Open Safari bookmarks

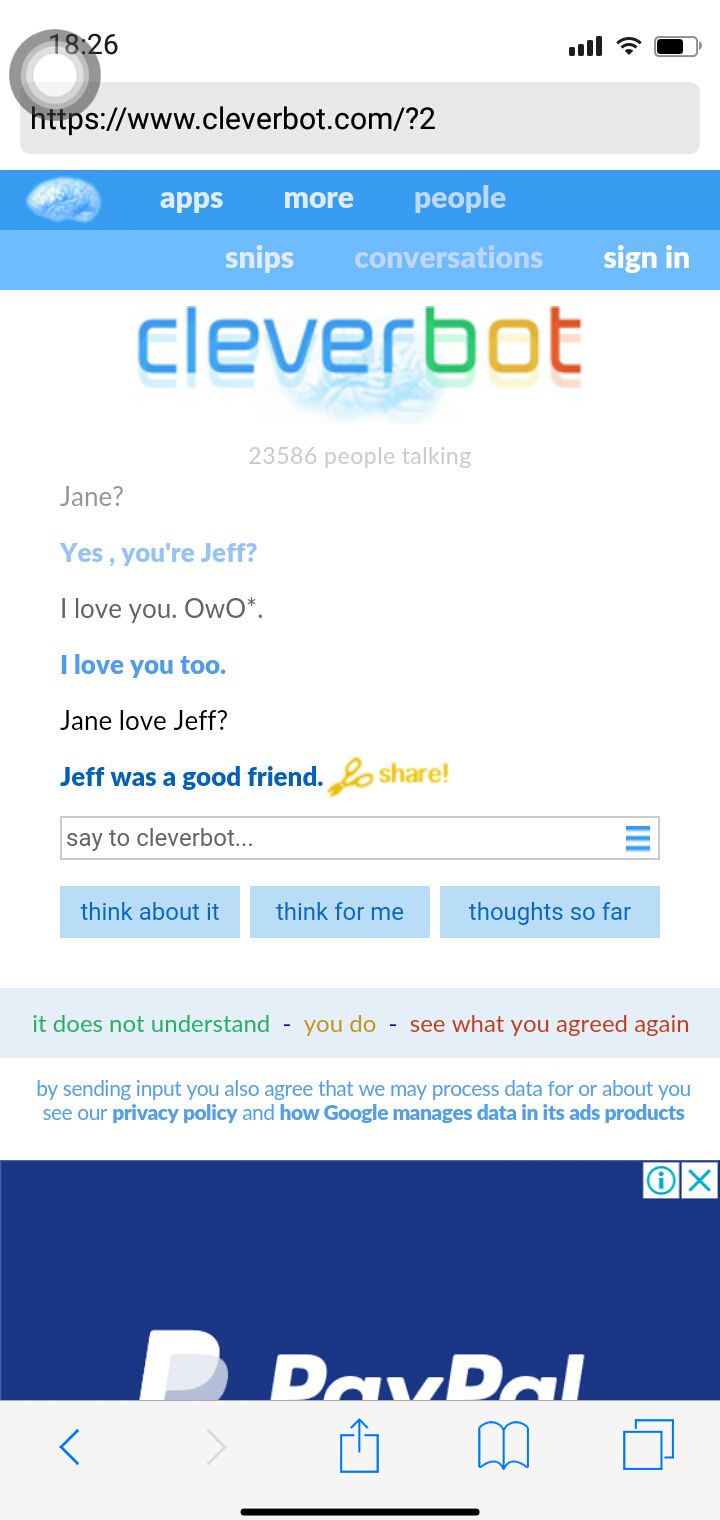point(503,1446)
